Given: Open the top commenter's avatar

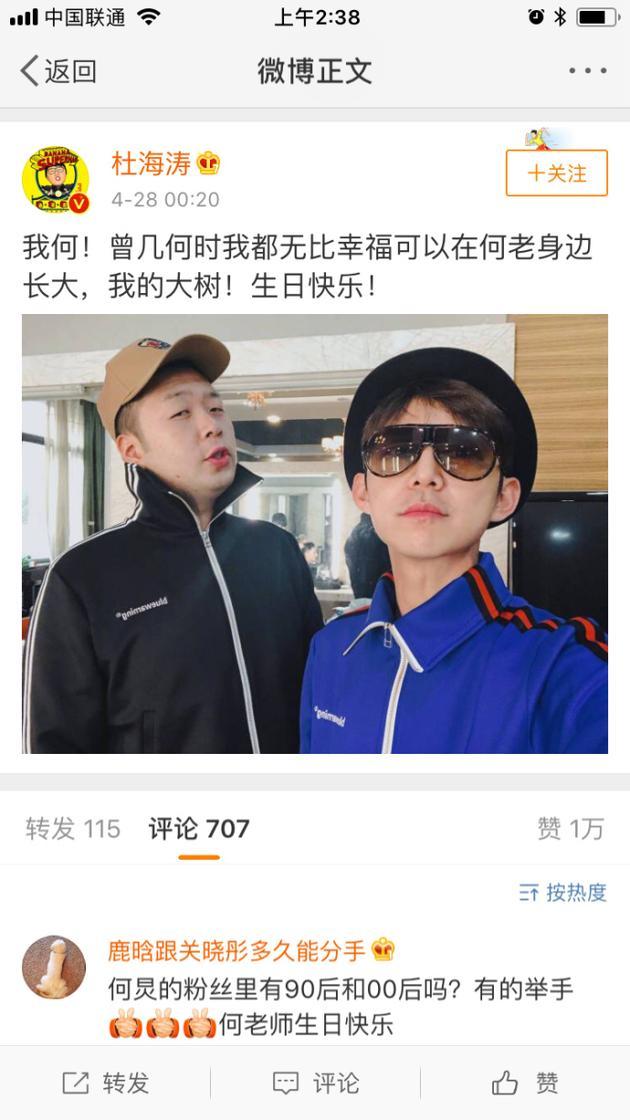Looking at the screenshot, I should [53, 968].
